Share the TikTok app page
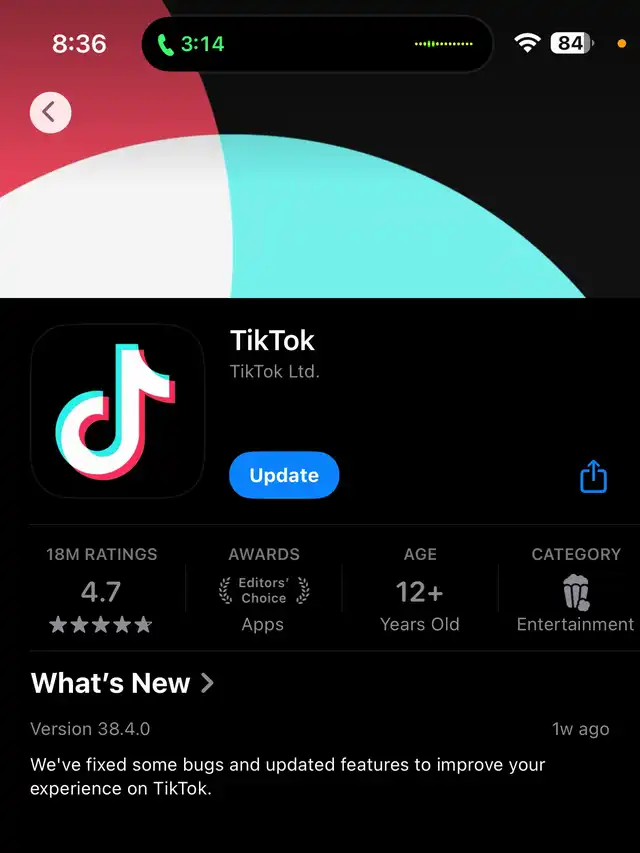Viewport: 640px width, 853px height. tap(593, 476)
